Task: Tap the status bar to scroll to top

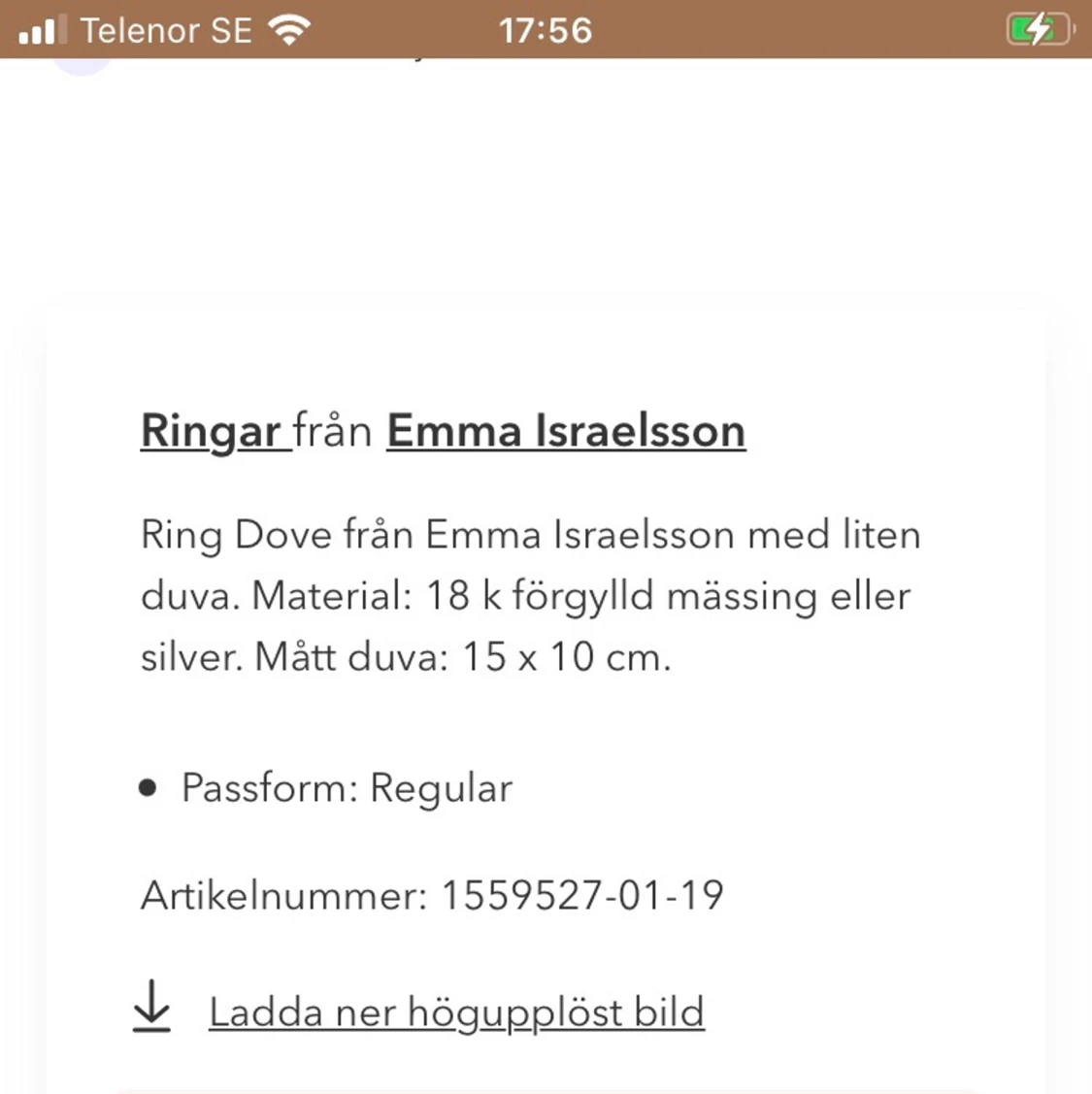Action: pyautogui.click(x=546, y=30)
